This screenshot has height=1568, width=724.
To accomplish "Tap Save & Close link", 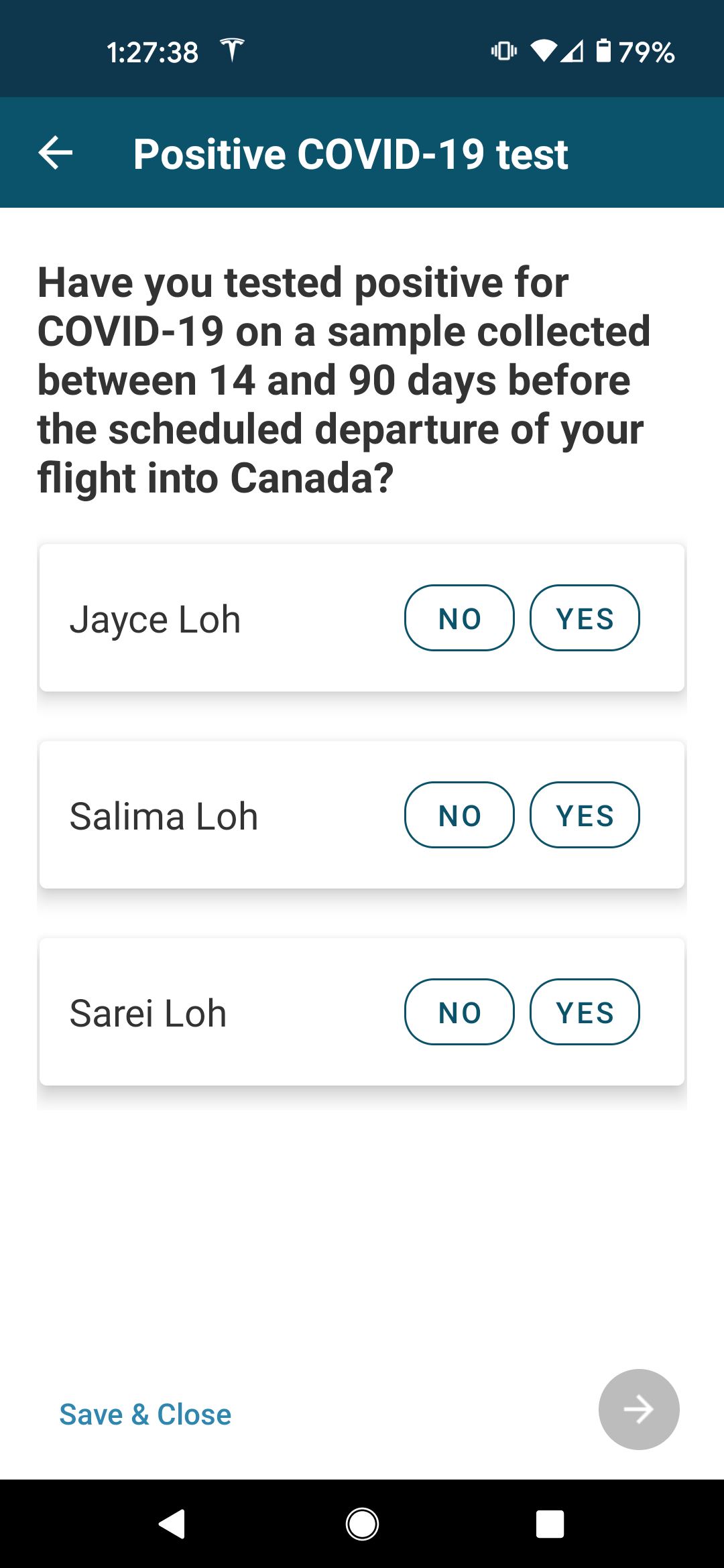I will point(145,1415).
